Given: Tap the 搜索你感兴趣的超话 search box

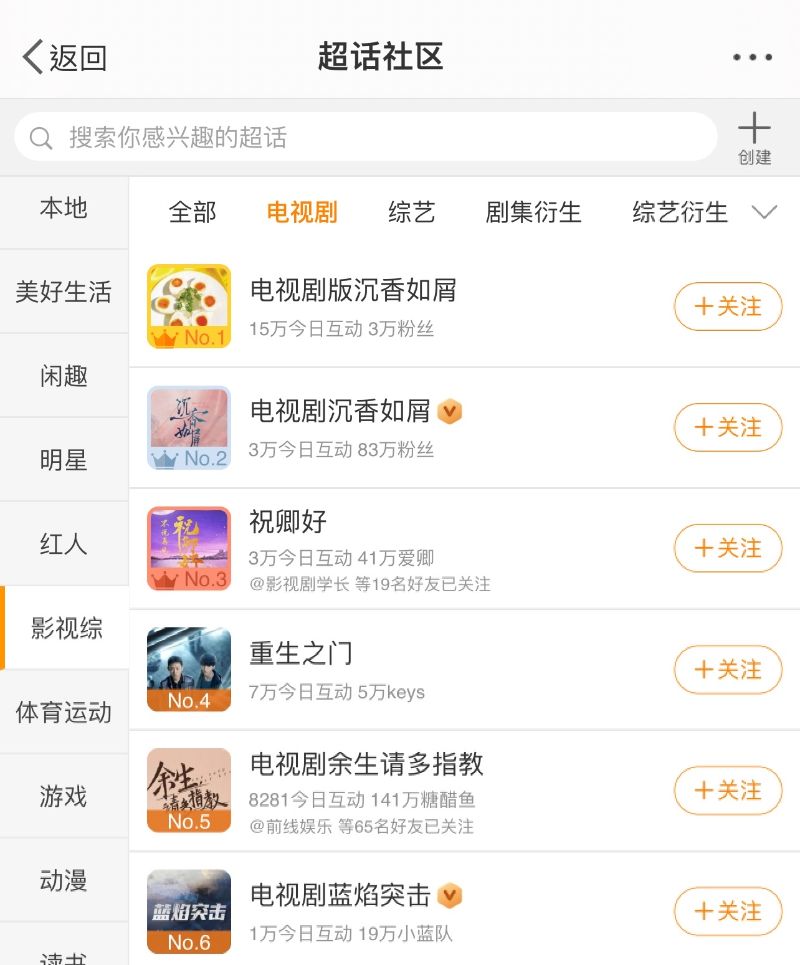Looking at the screenshot, I should coord(365,137).
